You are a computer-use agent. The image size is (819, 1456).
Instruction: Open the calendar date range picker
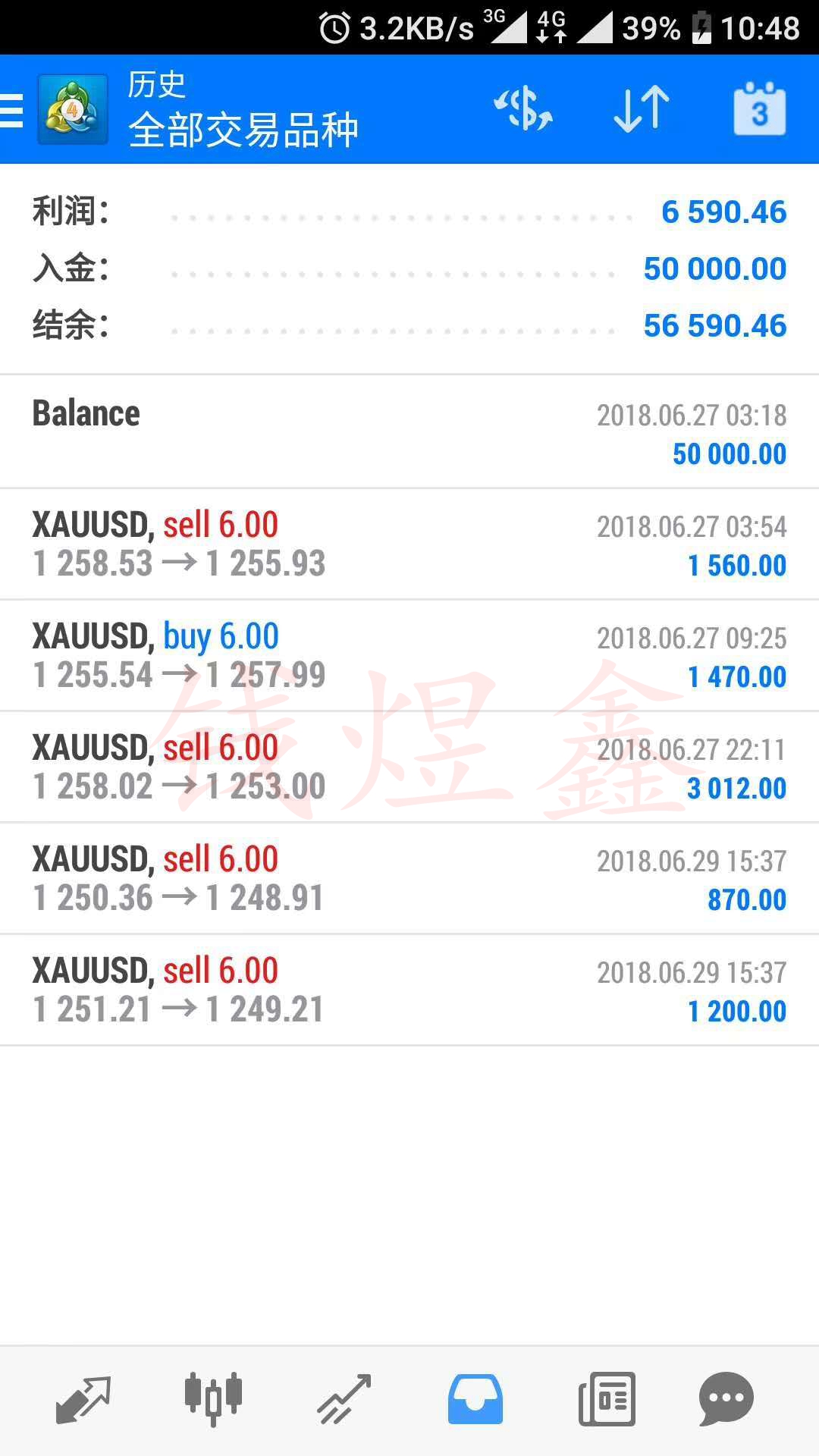click(x=759, y=110)
